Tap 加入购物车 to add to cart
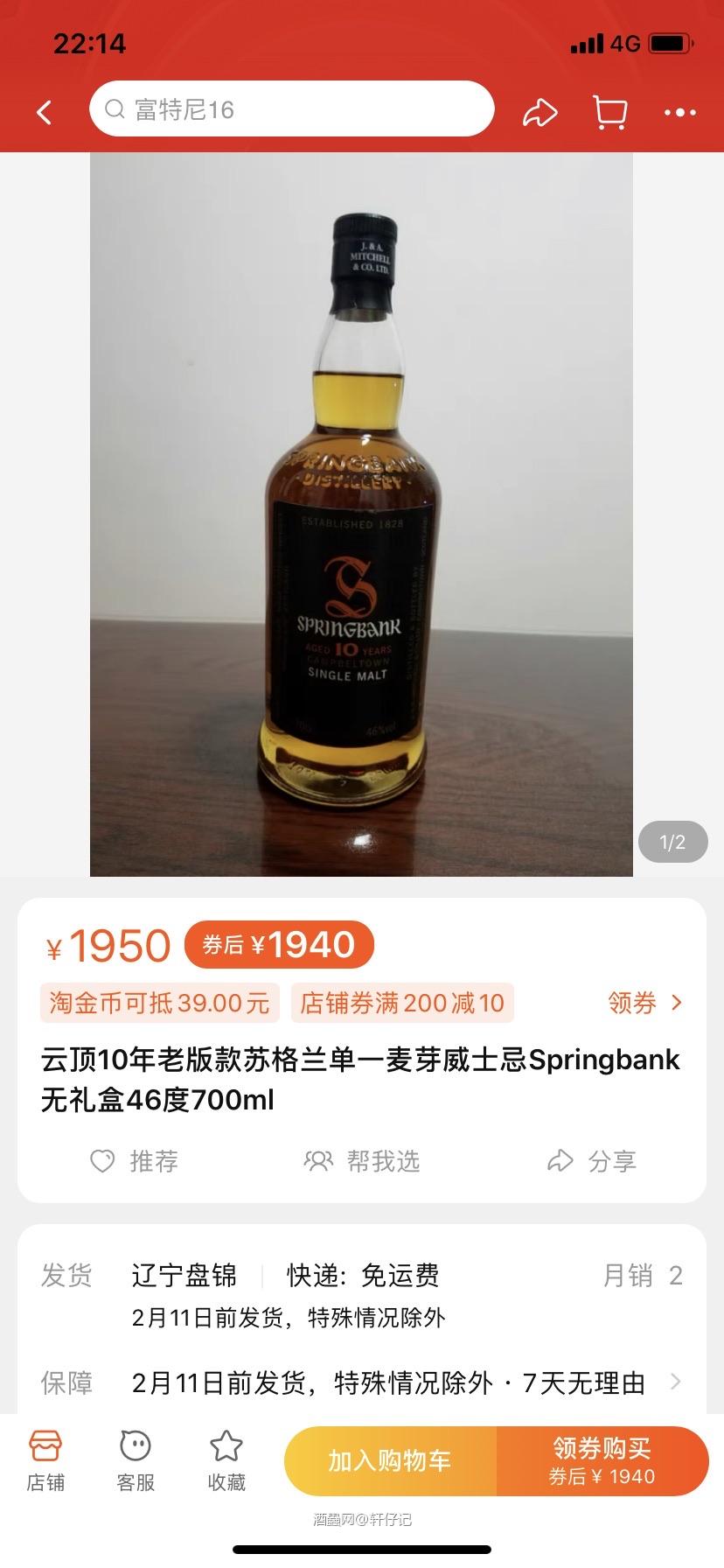Screen dimensions: 724x1568 coord(388,1459)
